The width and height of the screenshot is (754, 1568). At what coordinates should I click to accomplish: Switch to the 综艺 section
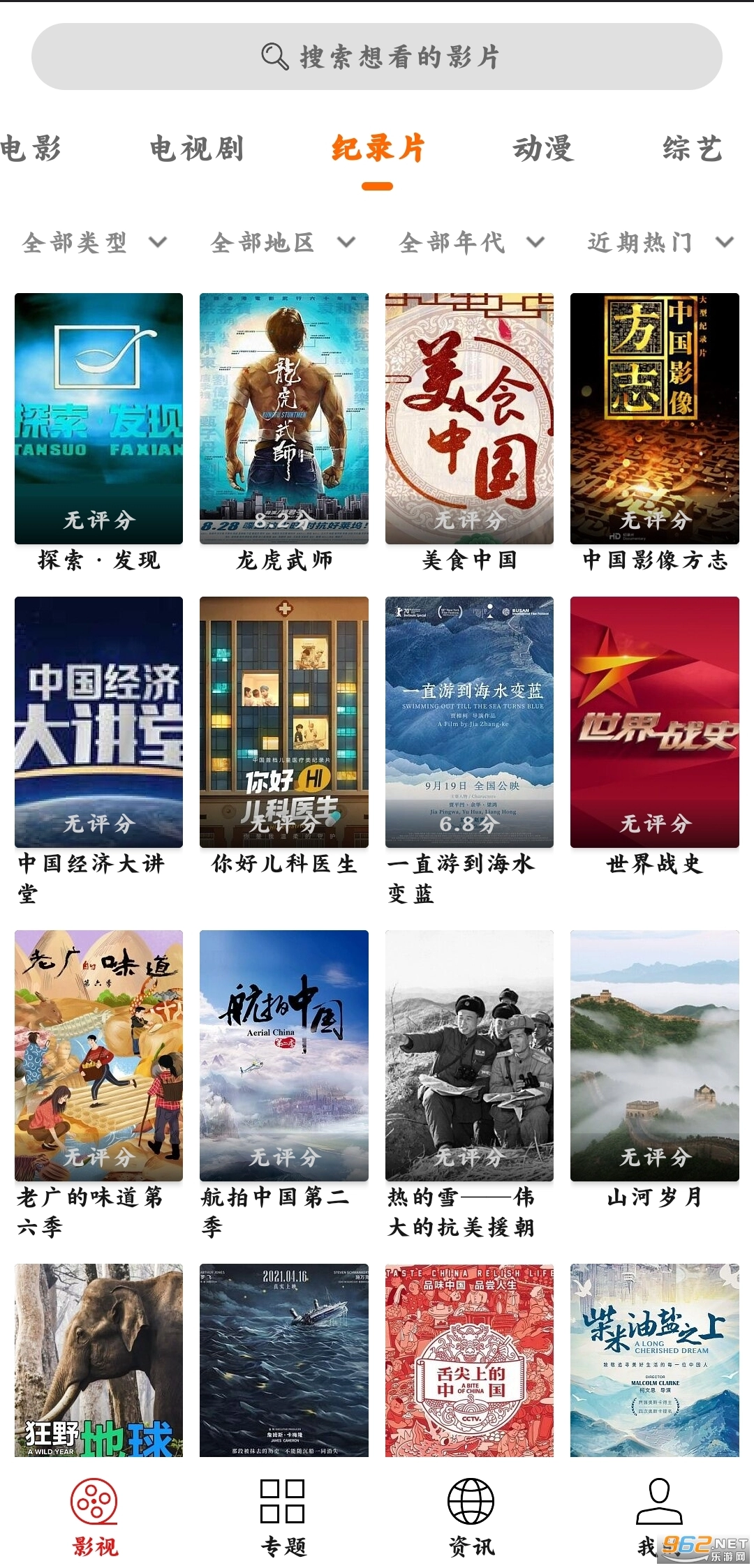pos(693,147)
